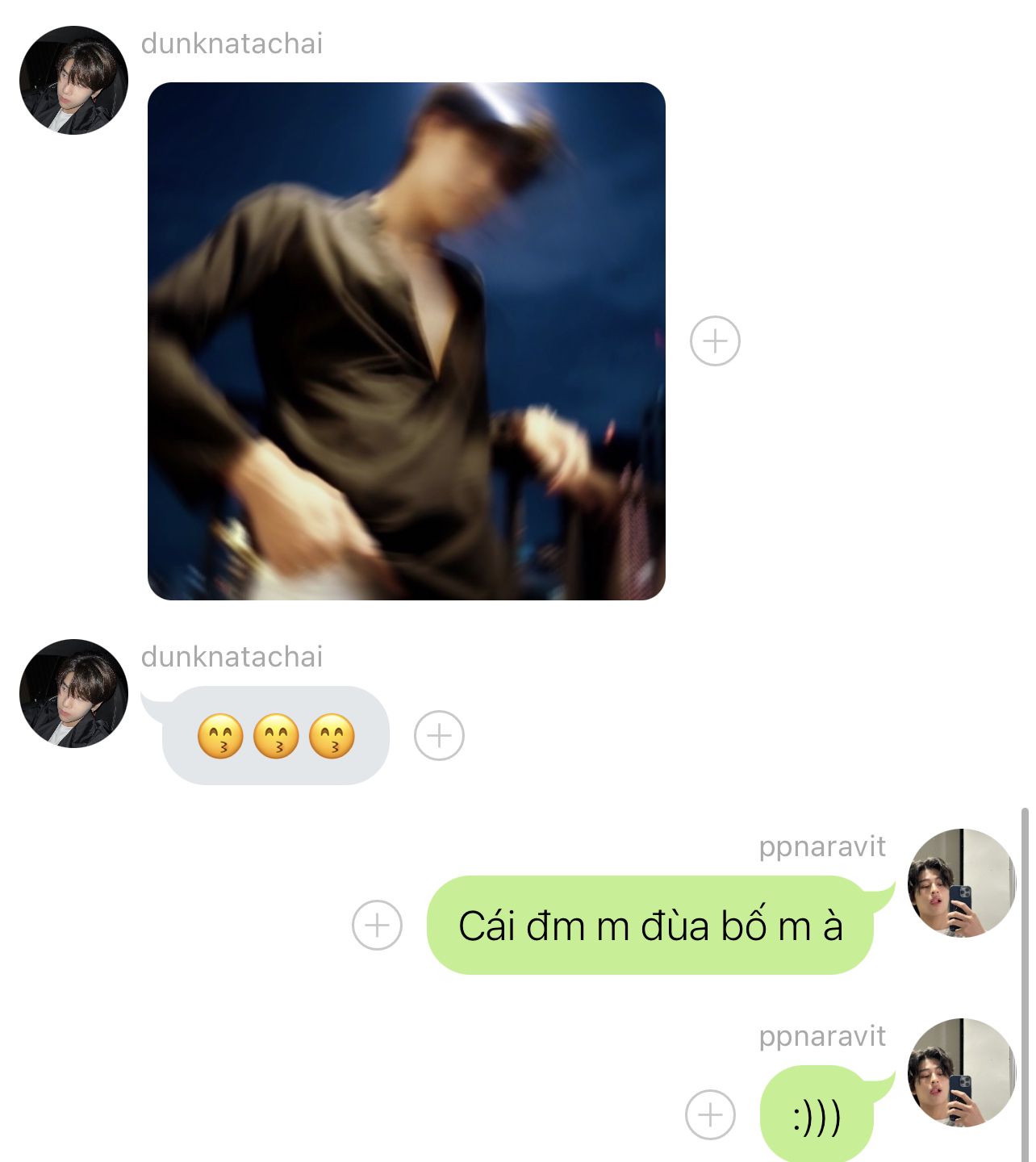The height and width of the screenshot is (1162, 1036).
Task: Add a reaction to the kissing emojis message
Action: (x=439, y=735)
